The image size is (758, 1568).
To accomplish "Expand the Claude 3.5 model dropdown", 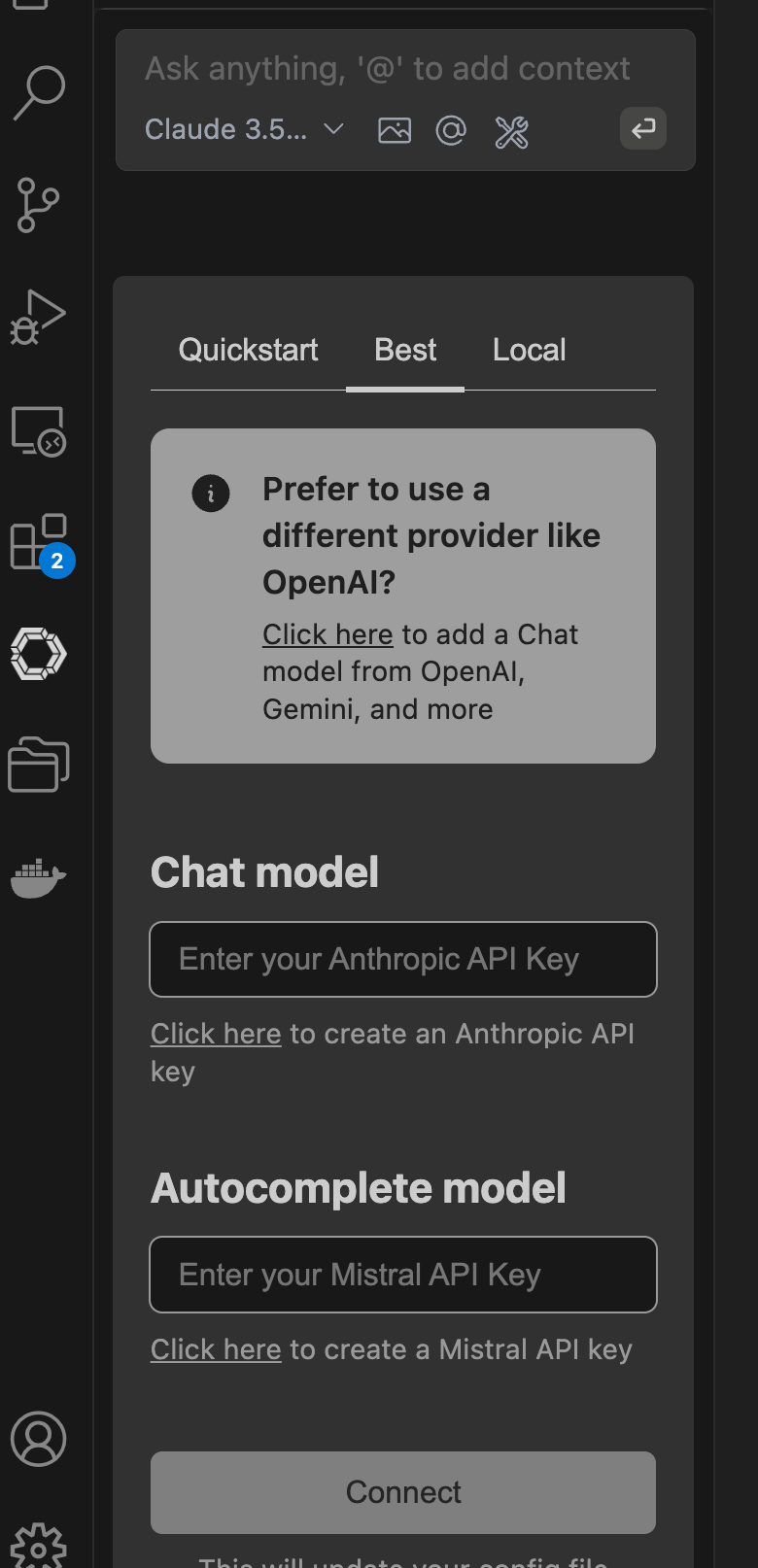I will pos(244,129).
